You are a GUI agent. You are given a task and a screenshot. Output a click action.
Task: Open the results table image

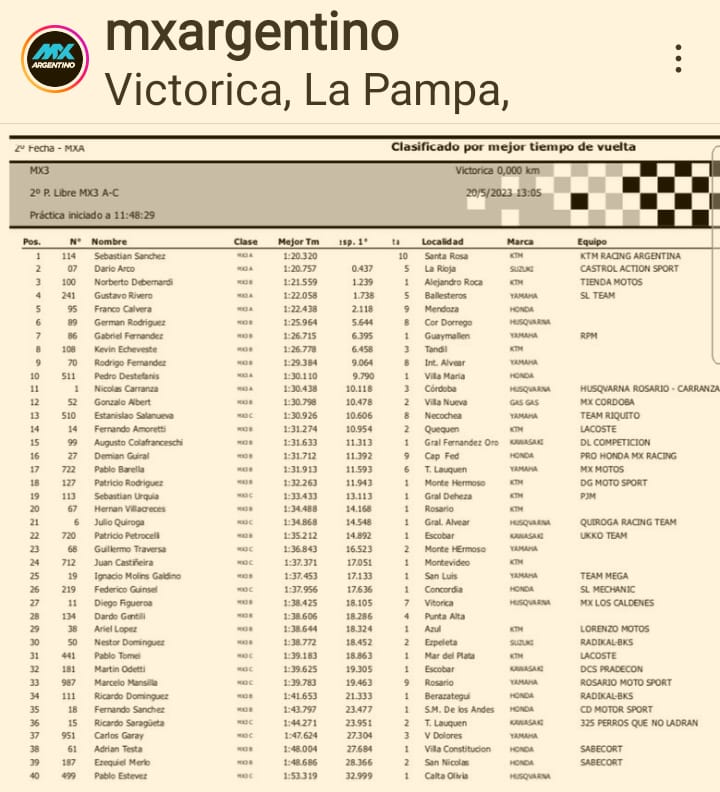(x=360, y=460)
